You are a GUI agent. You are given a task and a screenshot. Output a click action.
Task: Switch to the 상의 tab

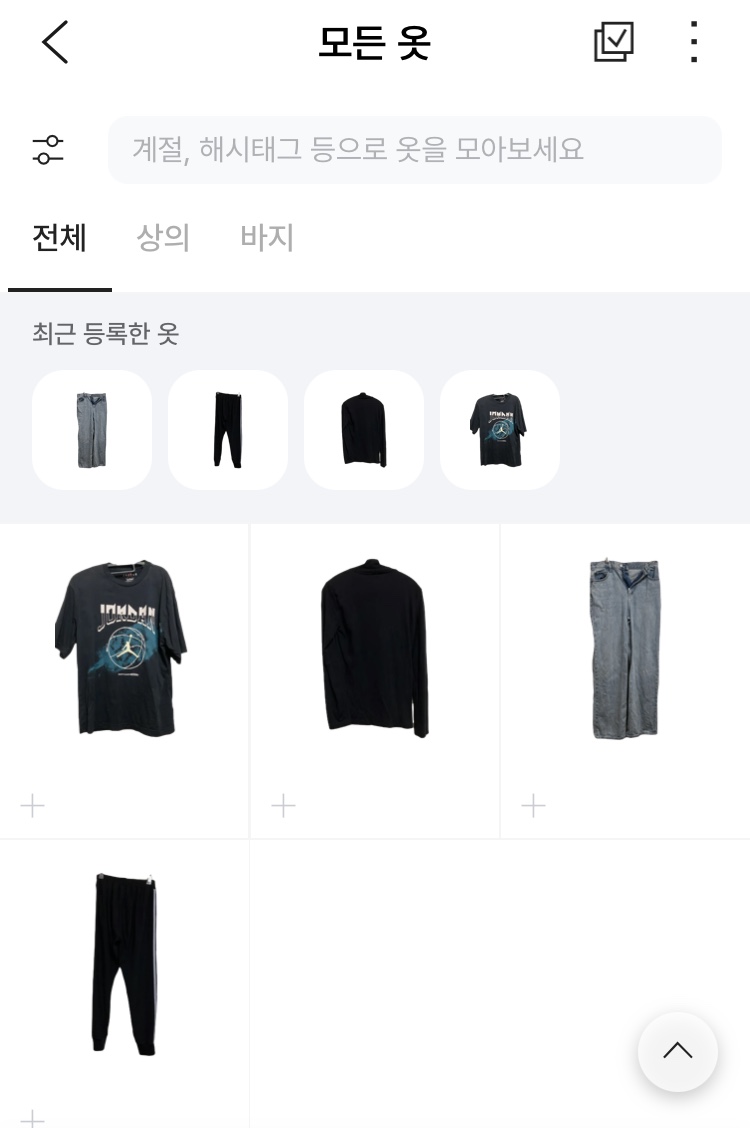pyautogui.click(x=163, y=238)
